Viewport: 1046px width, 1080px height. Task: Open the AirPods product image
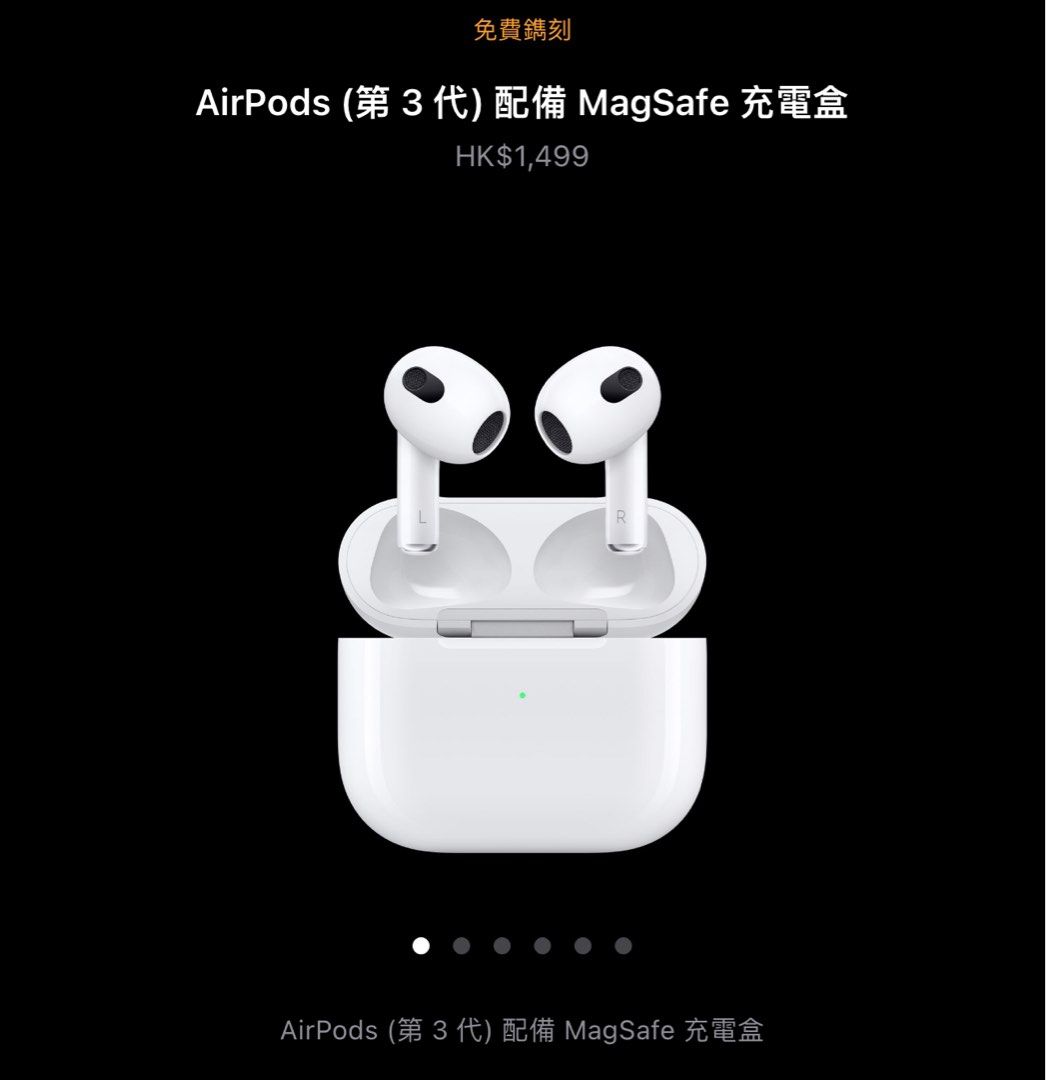[522, 600]
